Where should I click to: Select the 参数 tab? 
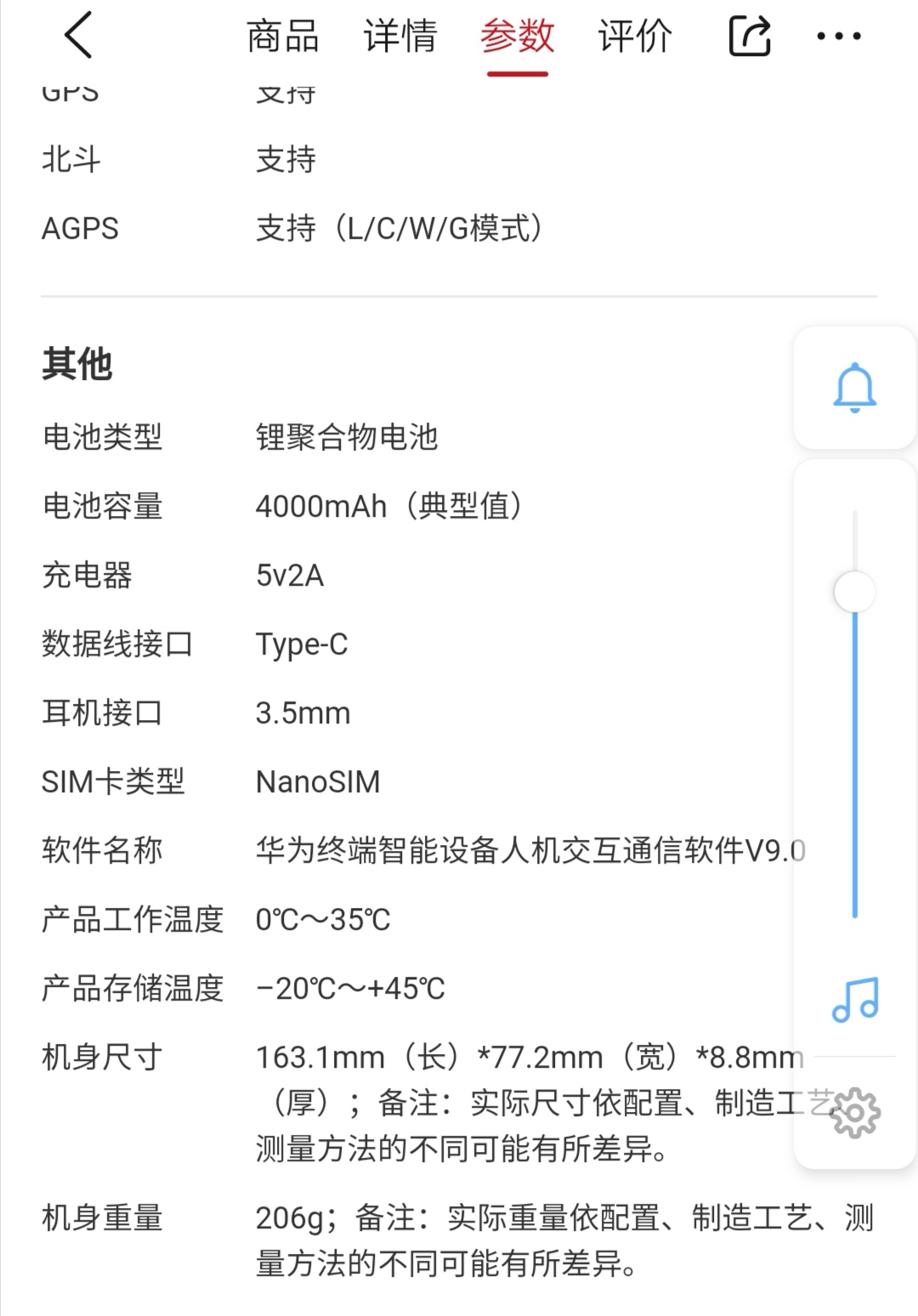tap(517, 37)
